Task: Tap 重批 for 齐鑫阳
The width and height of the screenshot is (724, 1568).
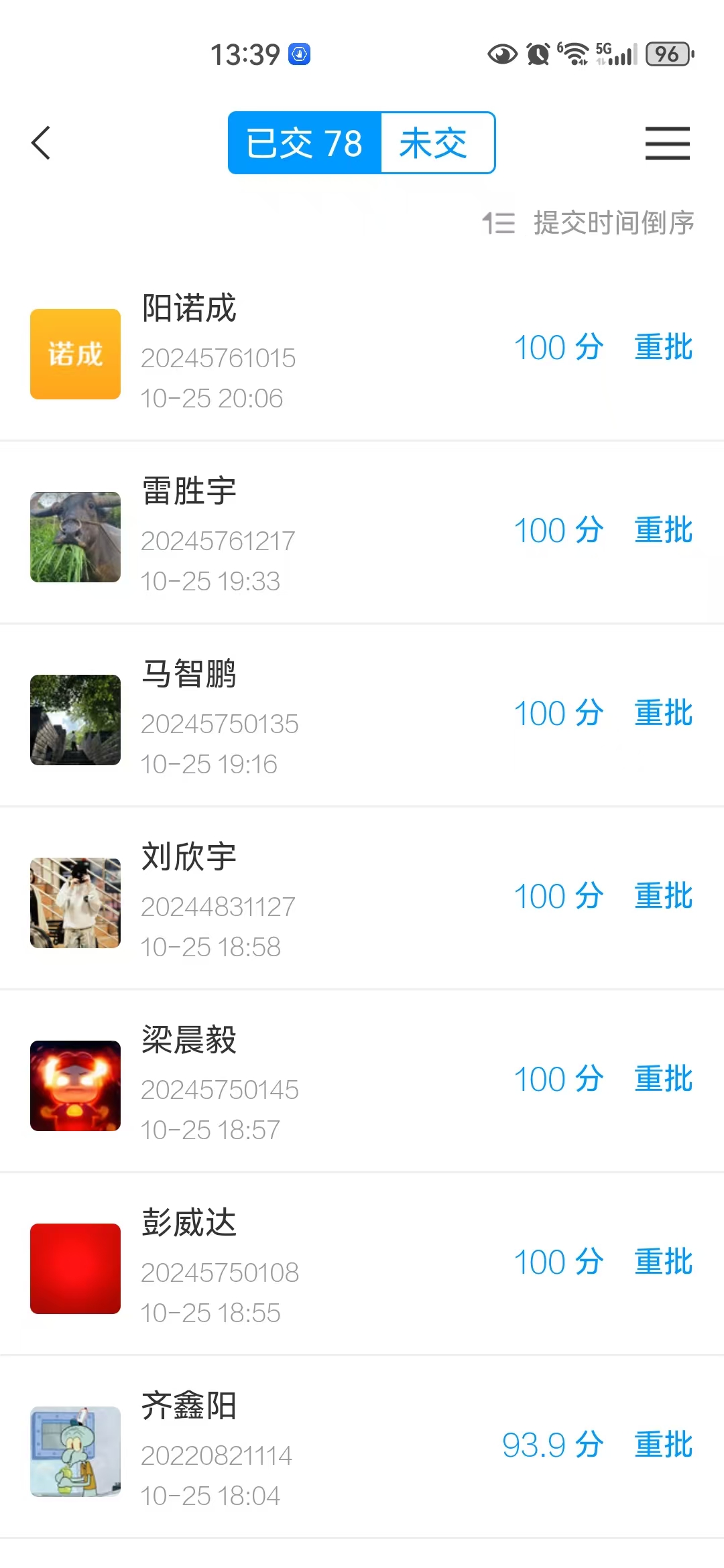Action: coord(663,1445)
